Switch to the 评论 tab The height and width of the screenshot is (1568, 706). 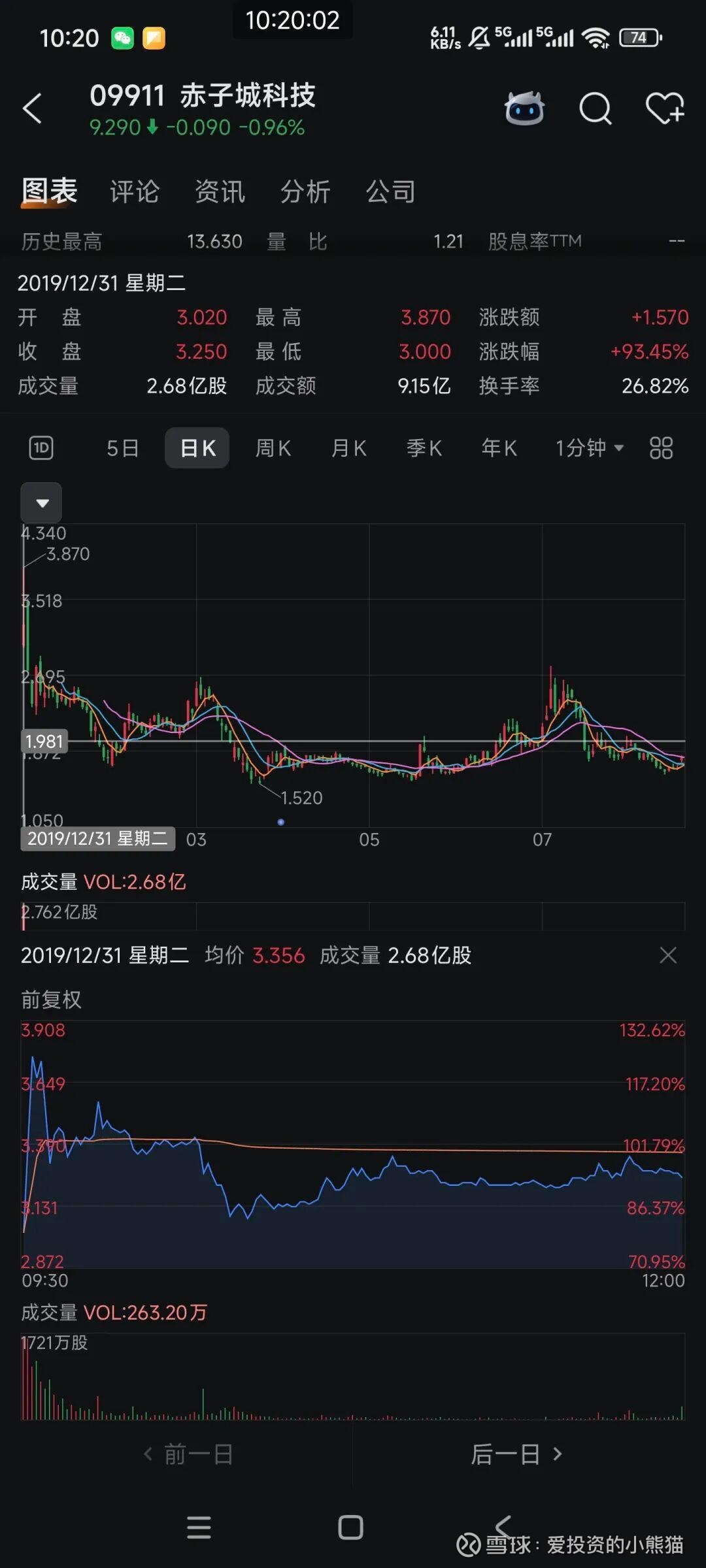click(x=135, y=191)
